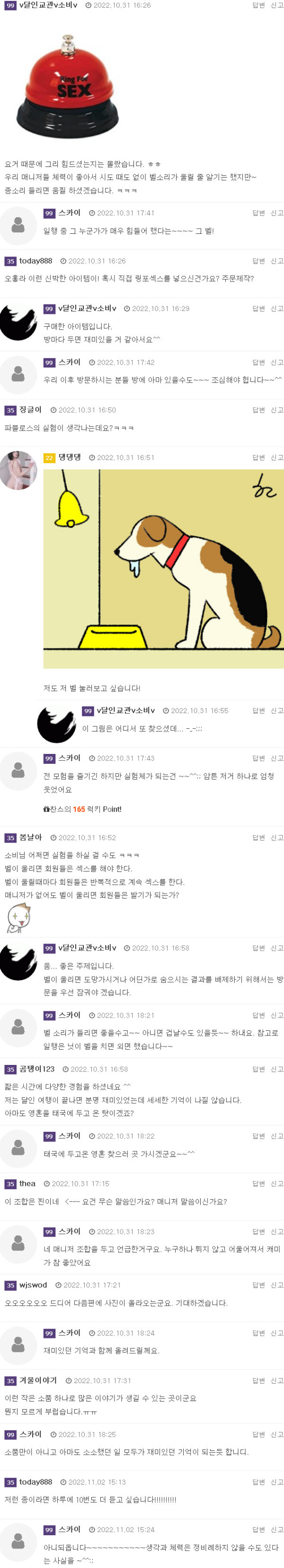Reply to 징글이's comment about Pavlov
The width and height of the screenshot is (284, 1568).
258,410
